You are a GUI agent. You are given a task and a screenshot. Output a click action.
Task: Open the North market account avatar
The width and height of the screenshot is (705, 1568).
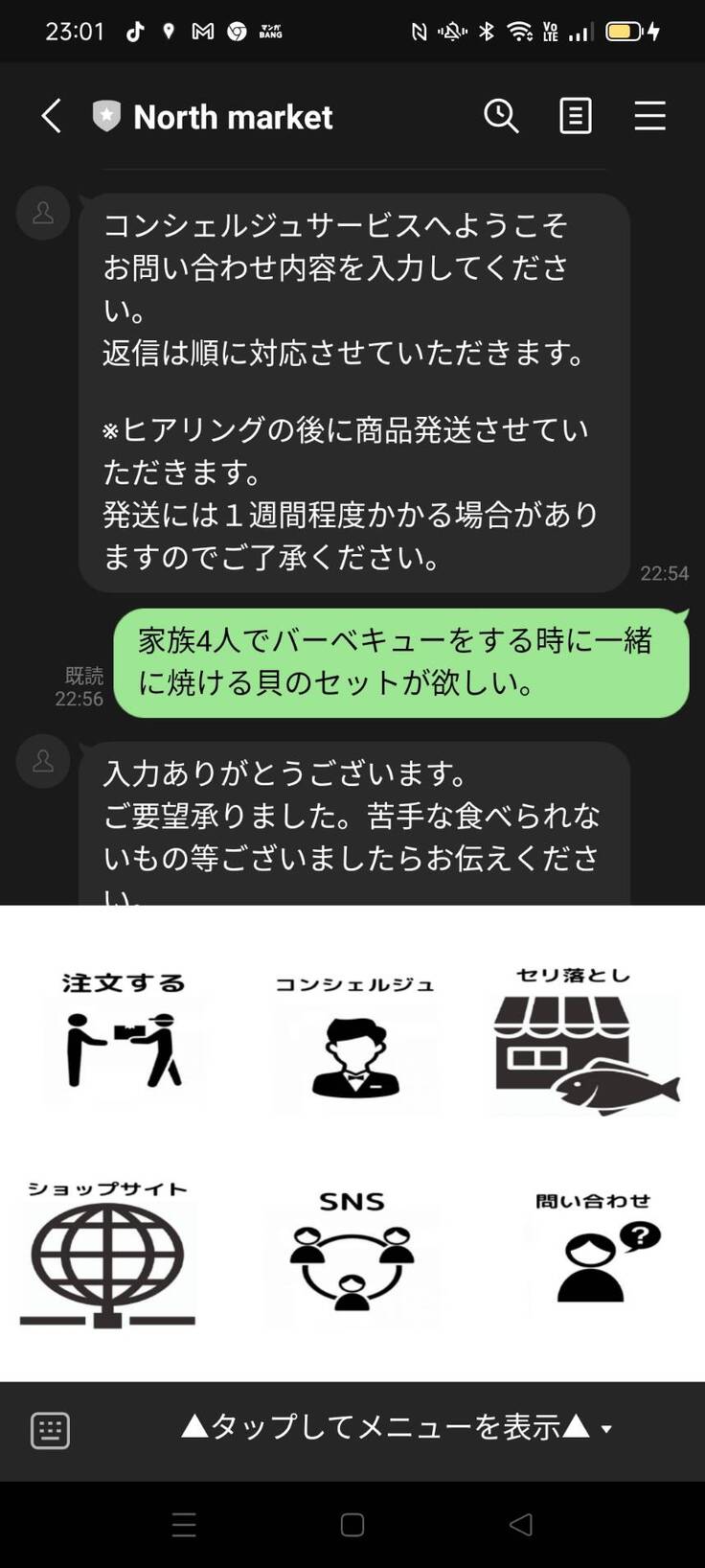[x=43, y=213]
